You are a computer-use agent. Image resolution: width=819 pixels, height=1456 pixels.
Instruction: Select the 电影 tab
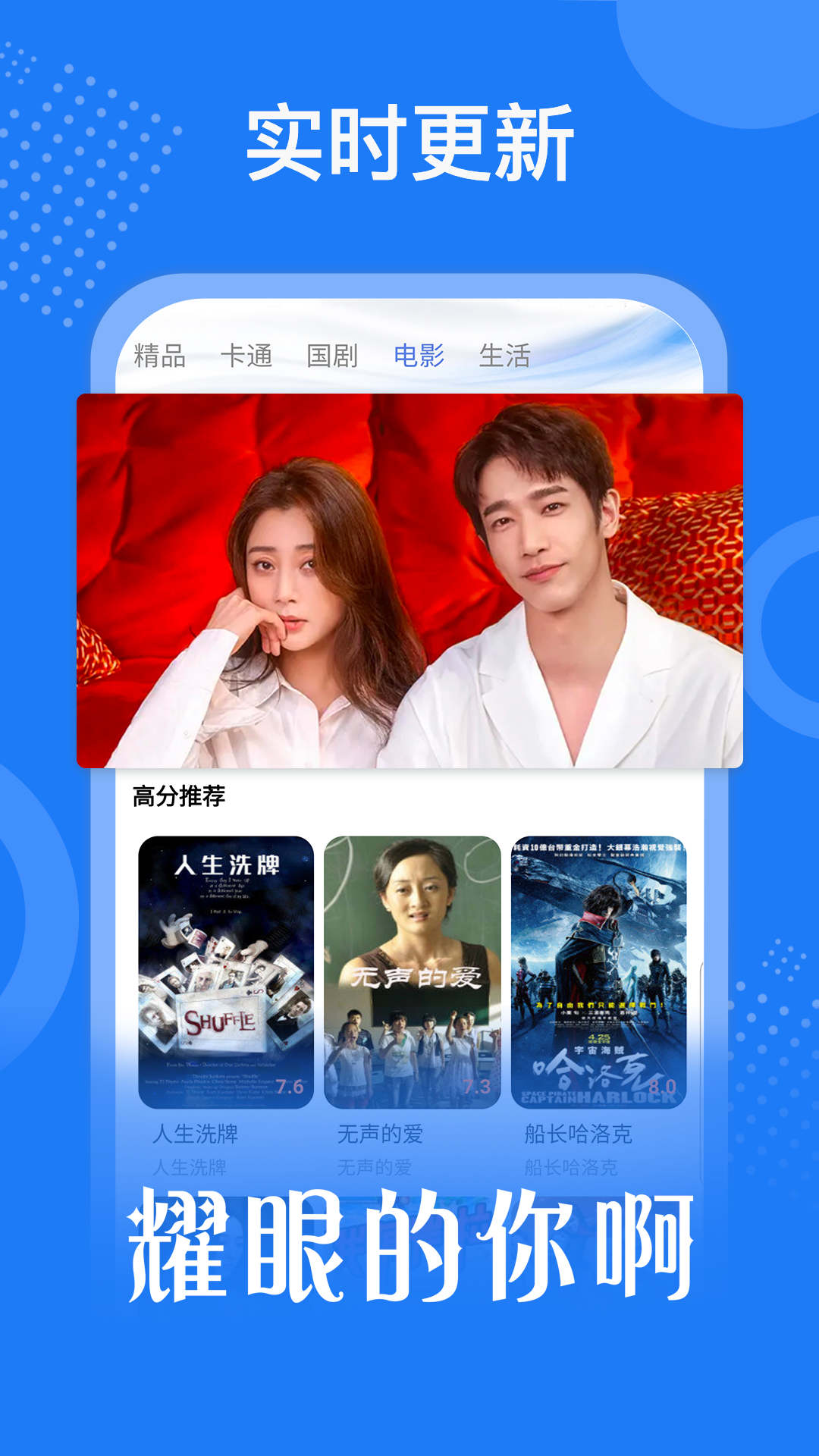[420, 353]
